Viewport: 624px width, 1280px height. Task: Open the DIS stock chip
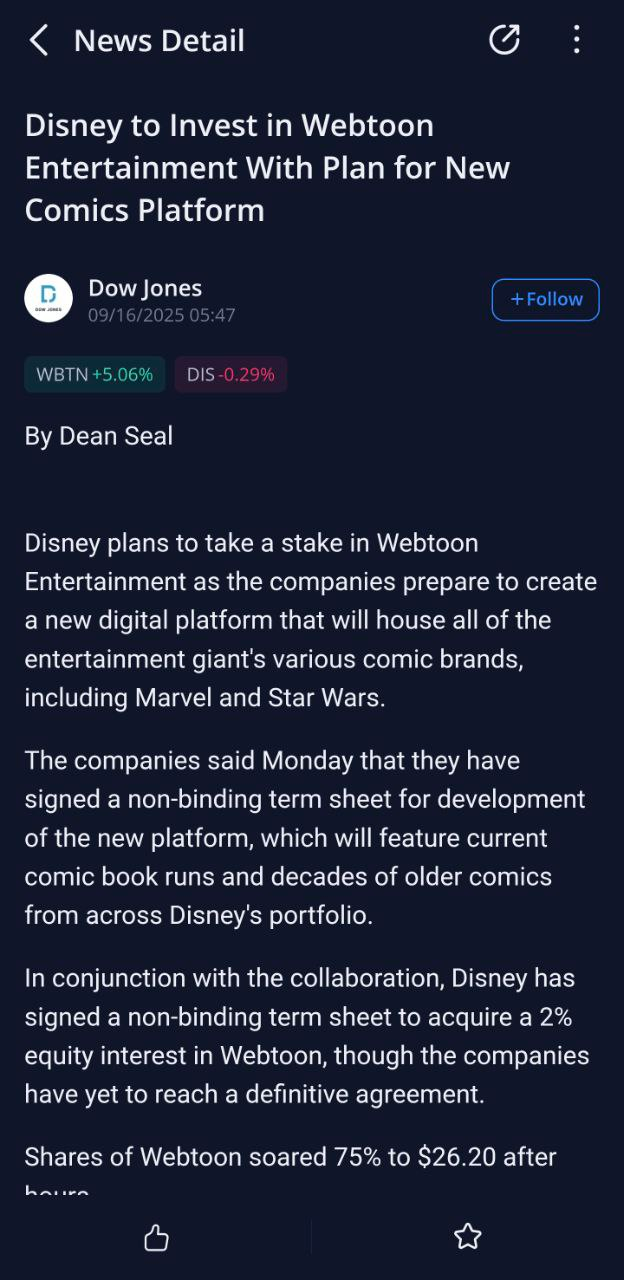pos(231,375)
